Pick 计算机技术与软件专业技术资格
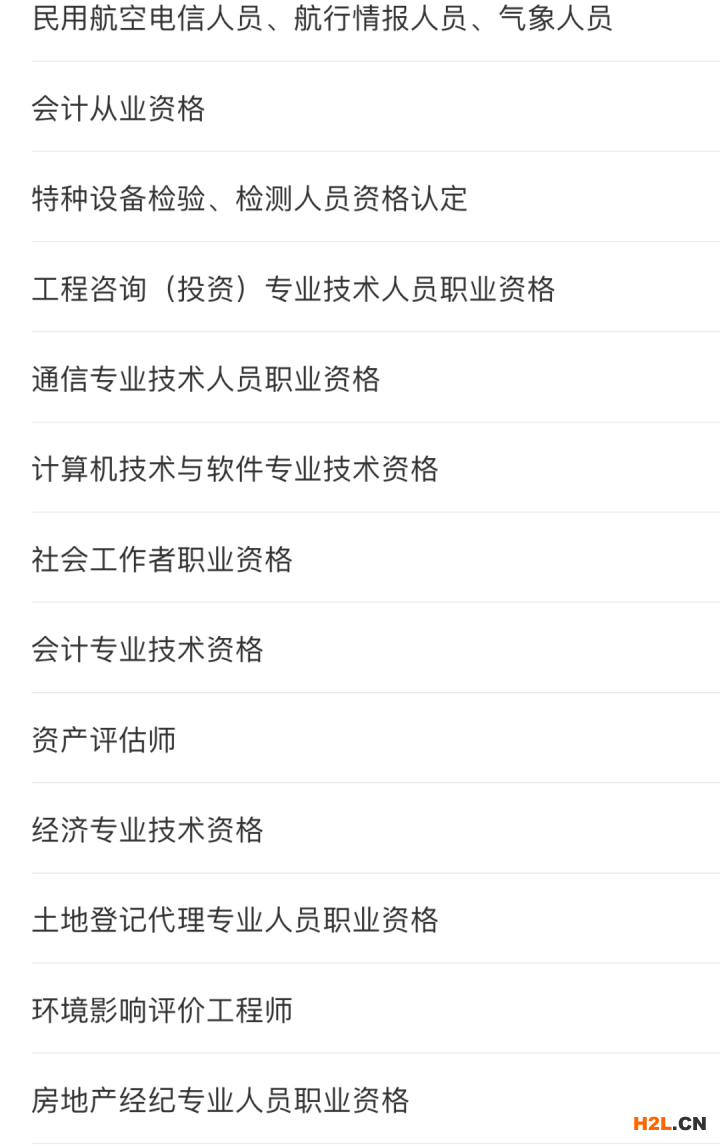The image size is (720, 1146). [235, 469]
